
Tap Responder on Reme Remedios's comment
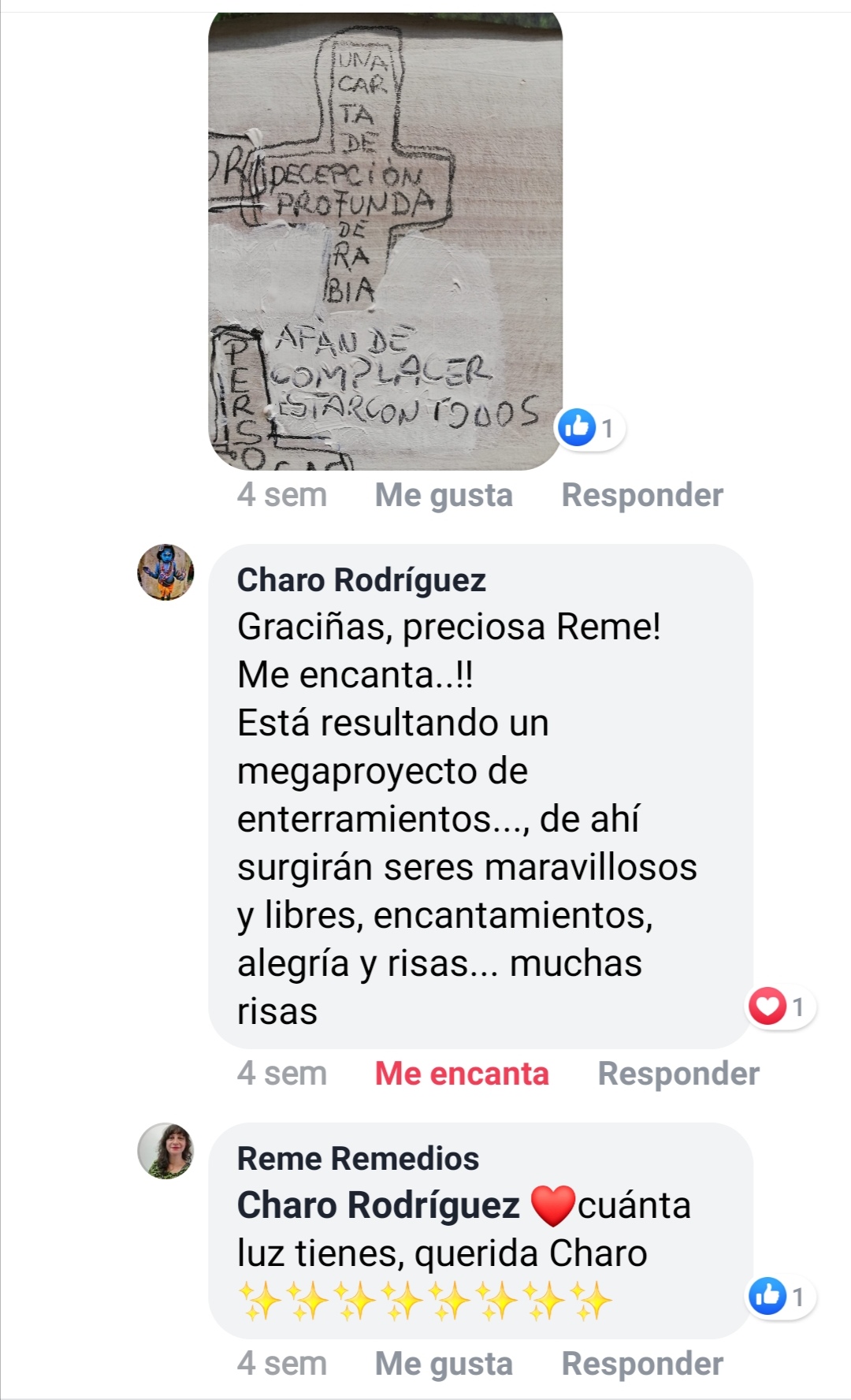pyautogui.click(x=642, y=1364)
